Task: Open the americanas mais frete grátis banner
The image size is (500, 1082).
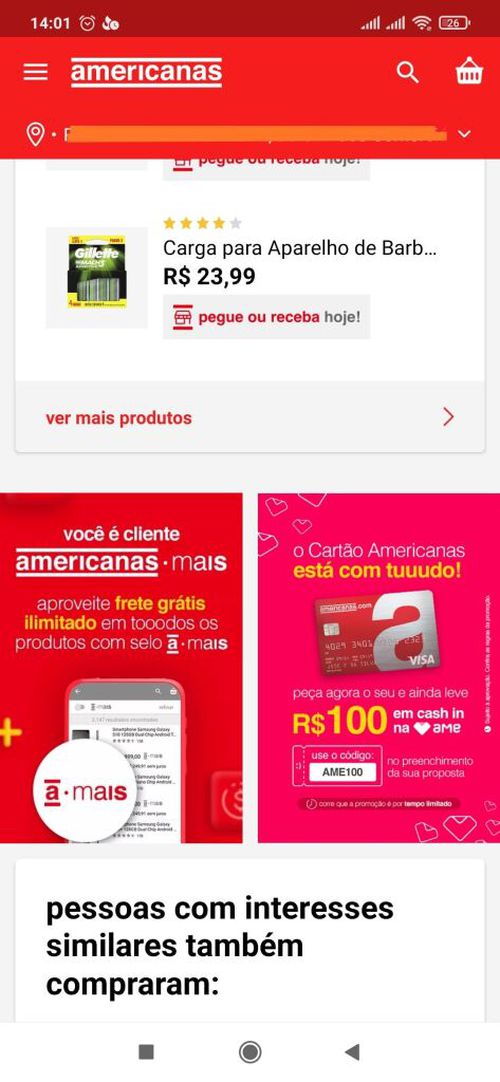Action: point(121,667)
